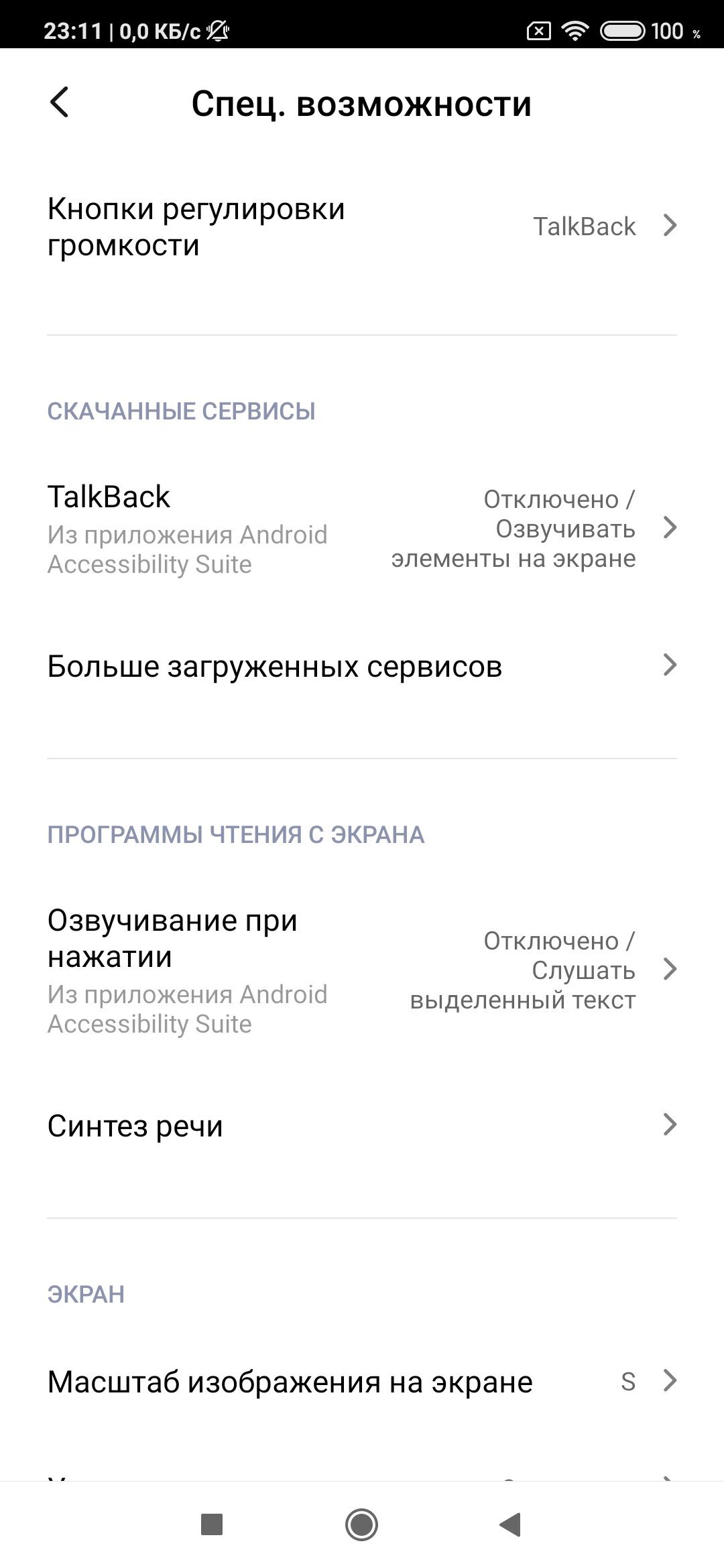Open Больше загруженных сервисов

click(362, 666)
